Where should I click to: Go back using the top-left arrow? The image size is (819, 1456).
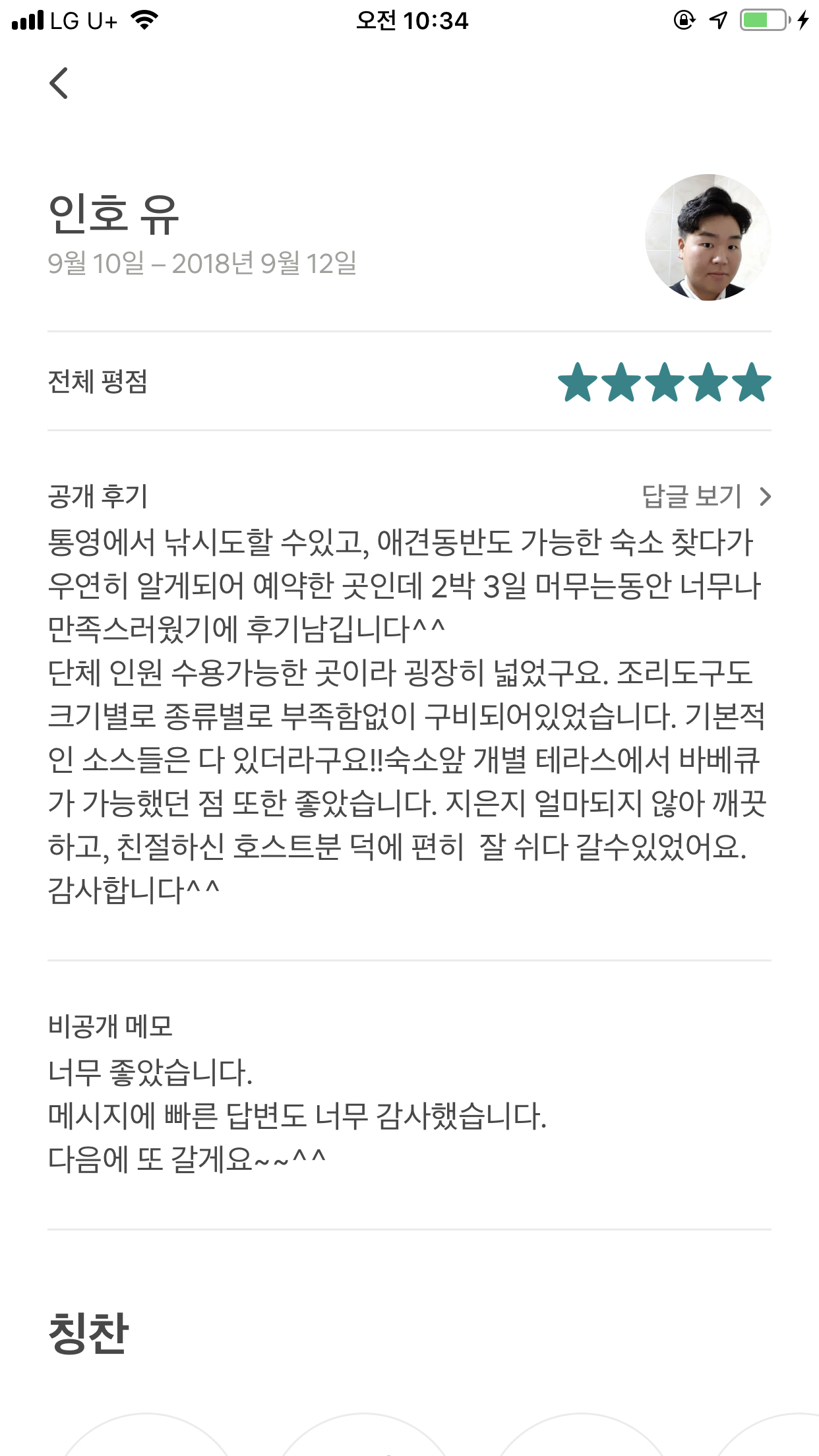[x=59, y=83]
